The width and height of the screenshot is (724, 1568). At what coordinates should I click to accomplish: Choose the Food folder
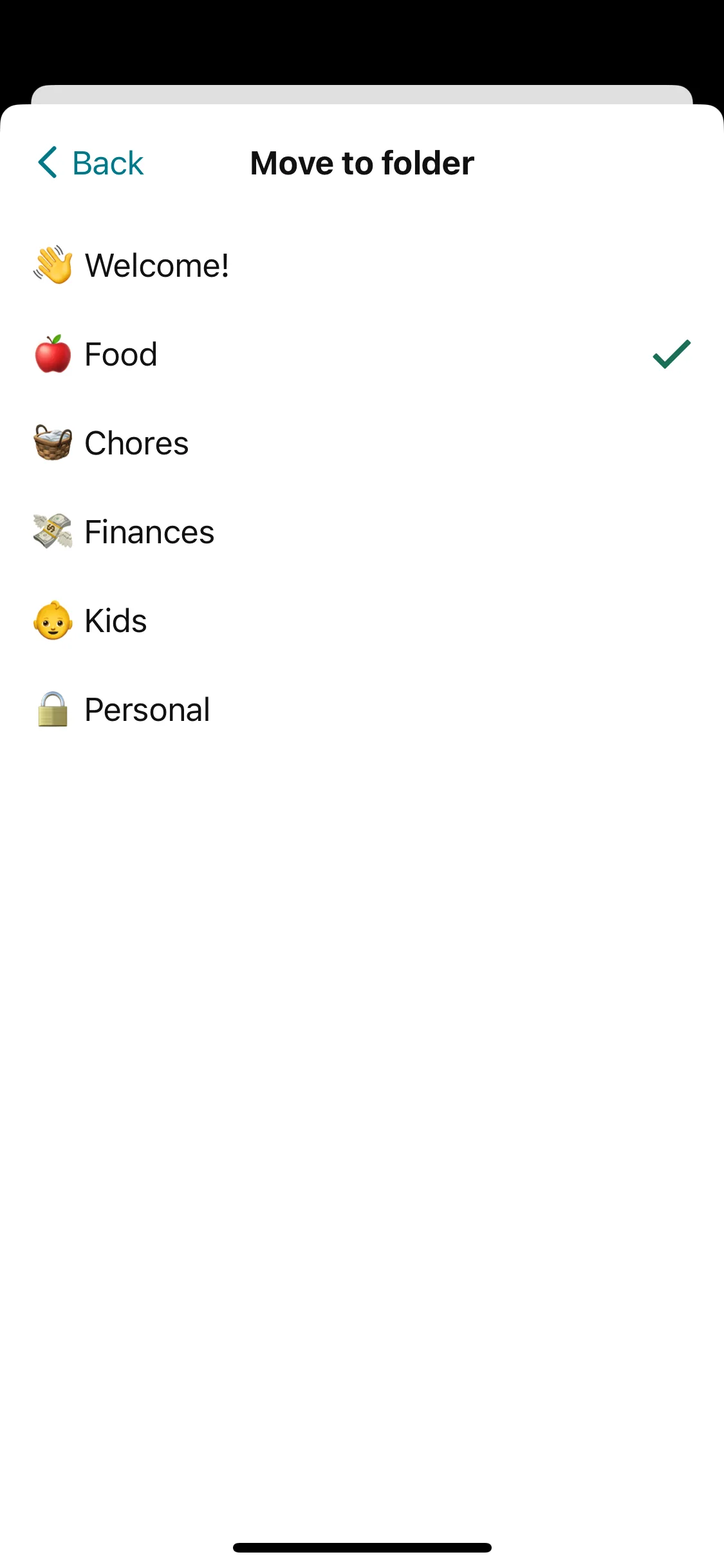(121, 355)
